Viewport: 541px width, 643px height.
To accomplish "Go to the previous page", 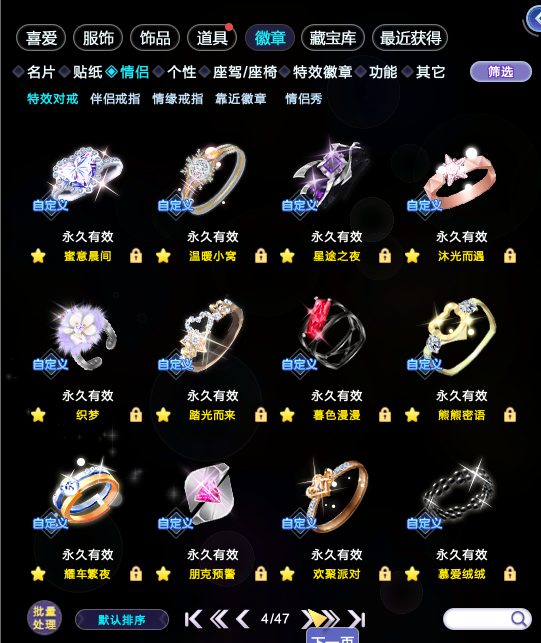I will 242,619.
